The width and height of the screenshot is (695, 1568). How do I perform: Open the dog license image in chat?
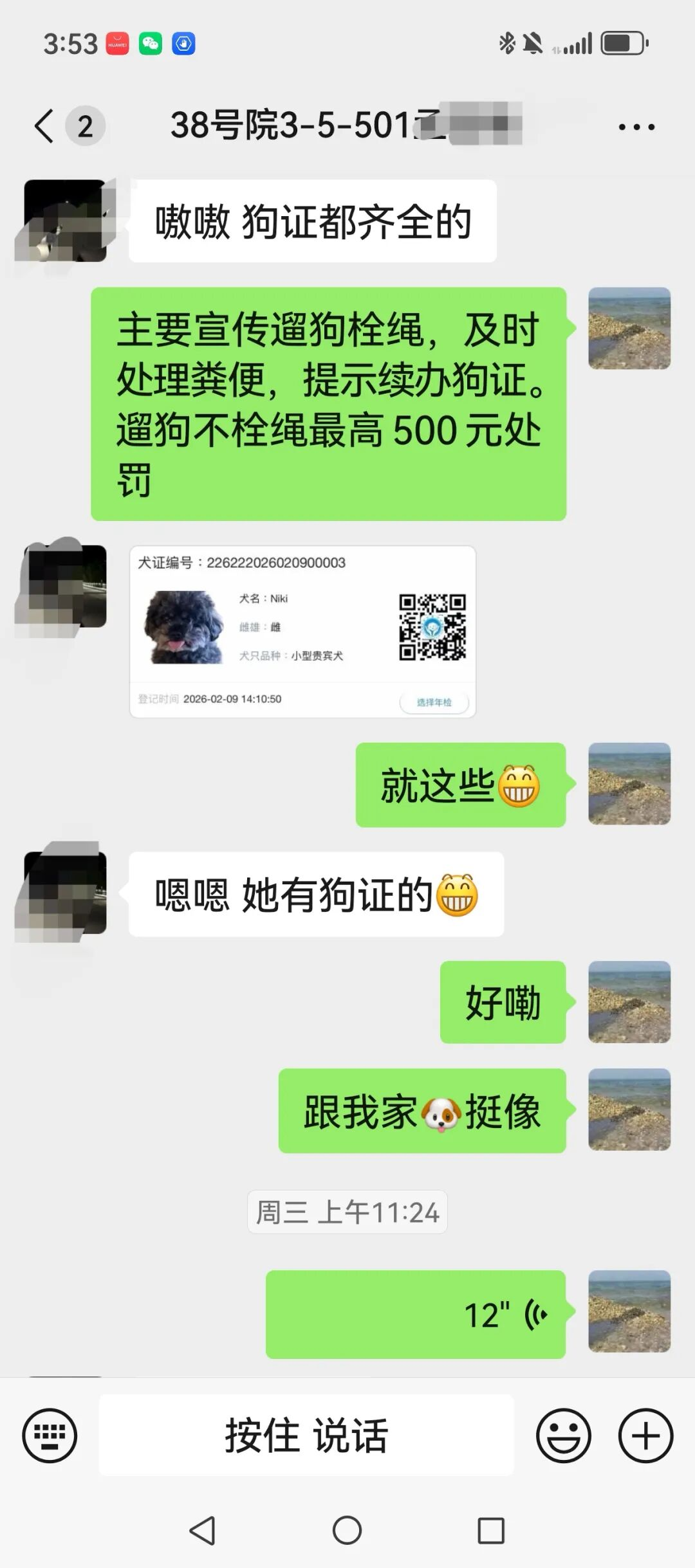302,632
